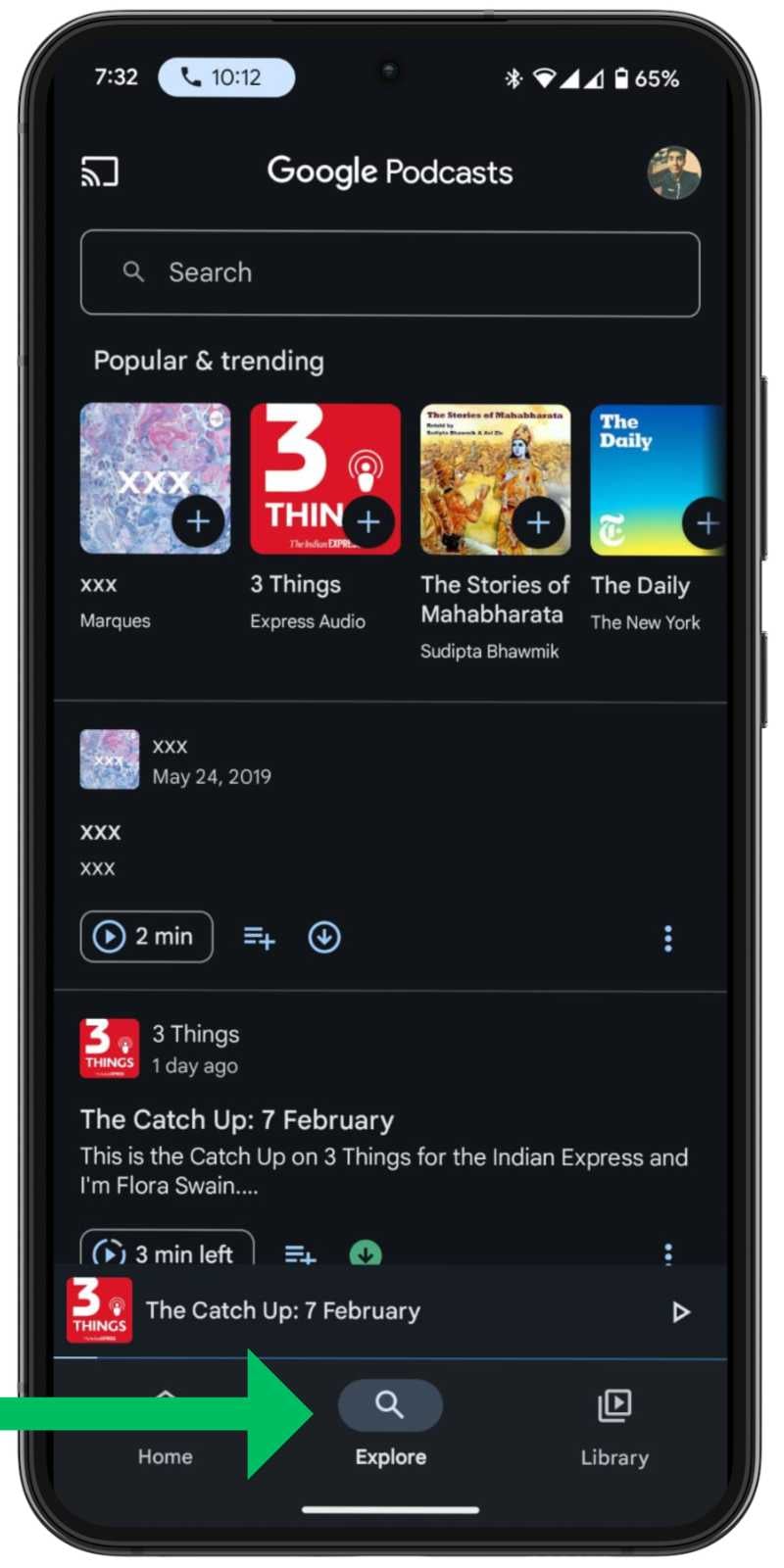Switch to the Home tab

coord(166,1429)
